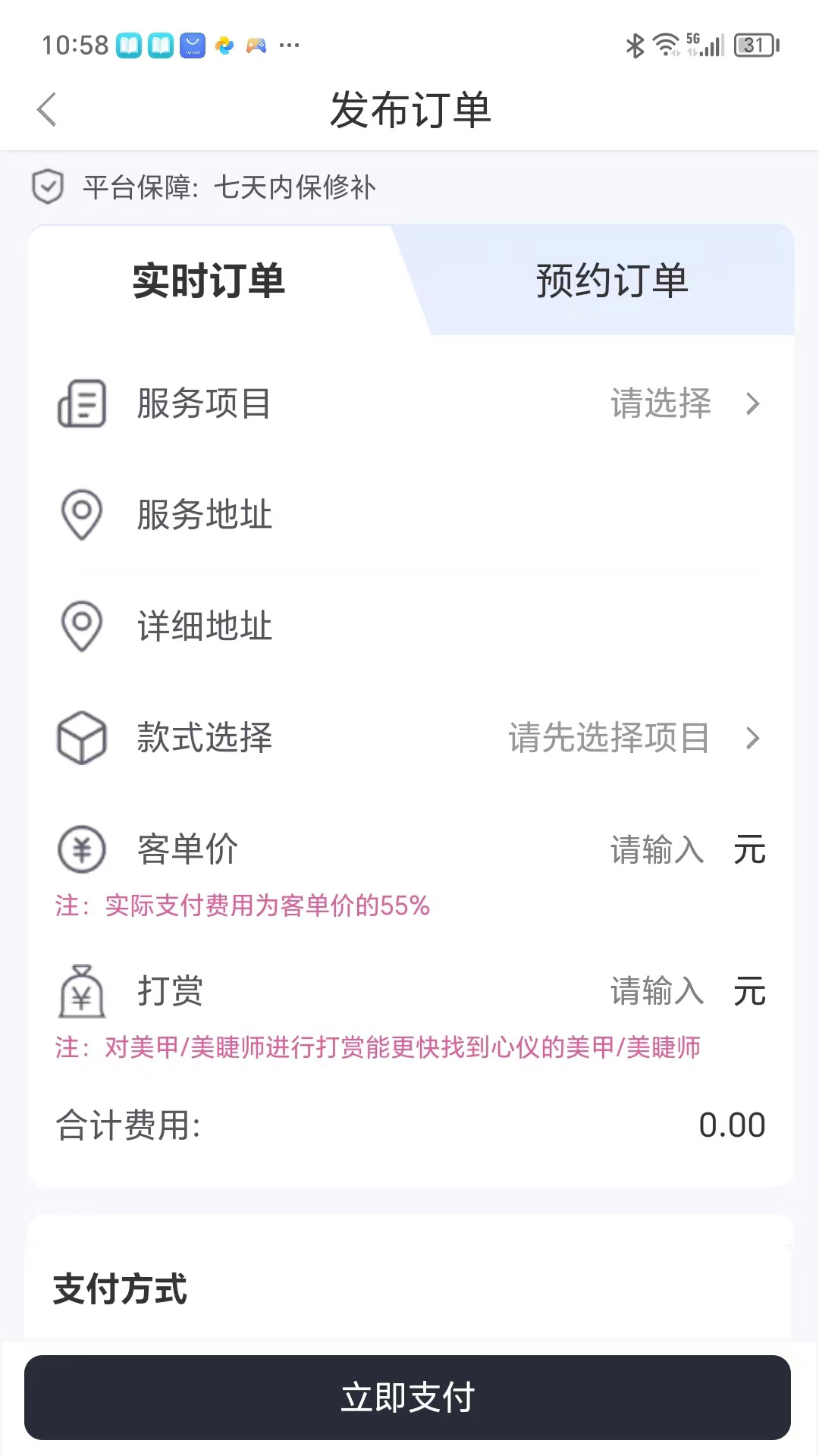
Task: Focus the 打赏 amount input
Action: [x=657, y=991]
